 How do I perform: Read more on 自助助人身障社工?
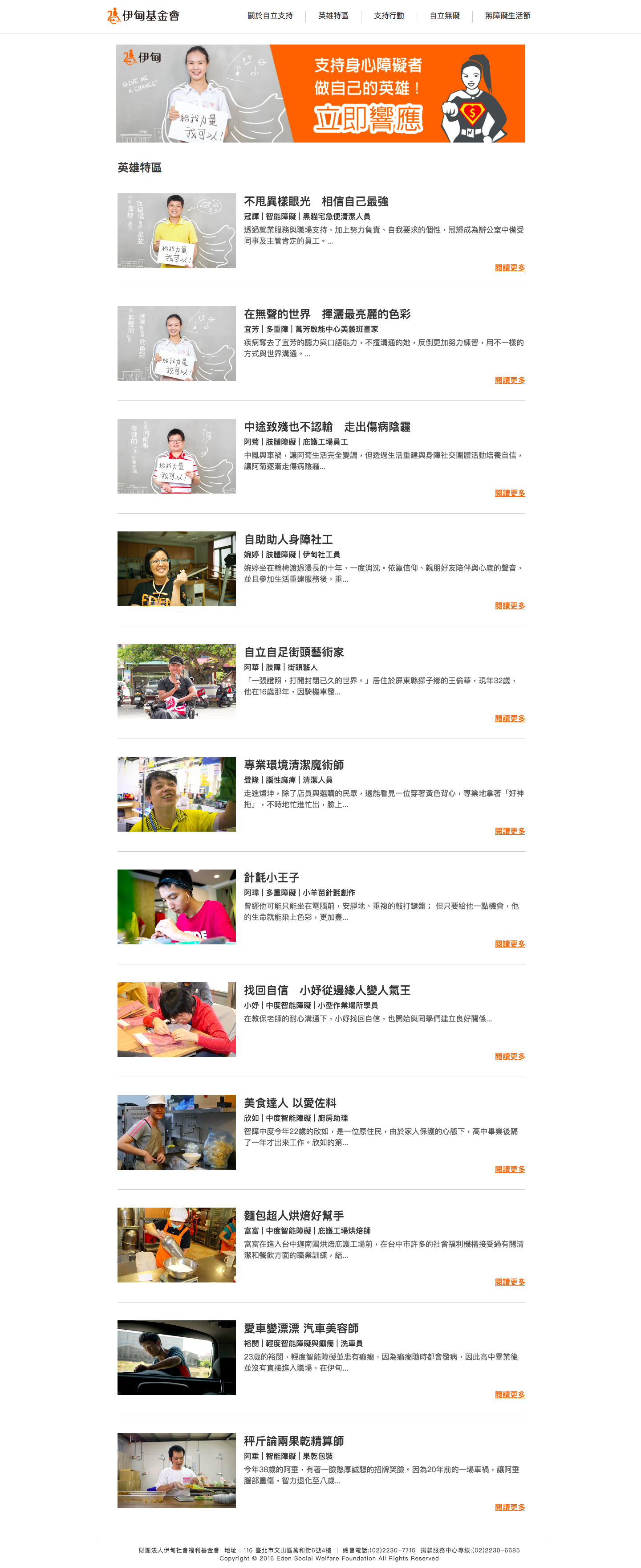click(510, 606)
